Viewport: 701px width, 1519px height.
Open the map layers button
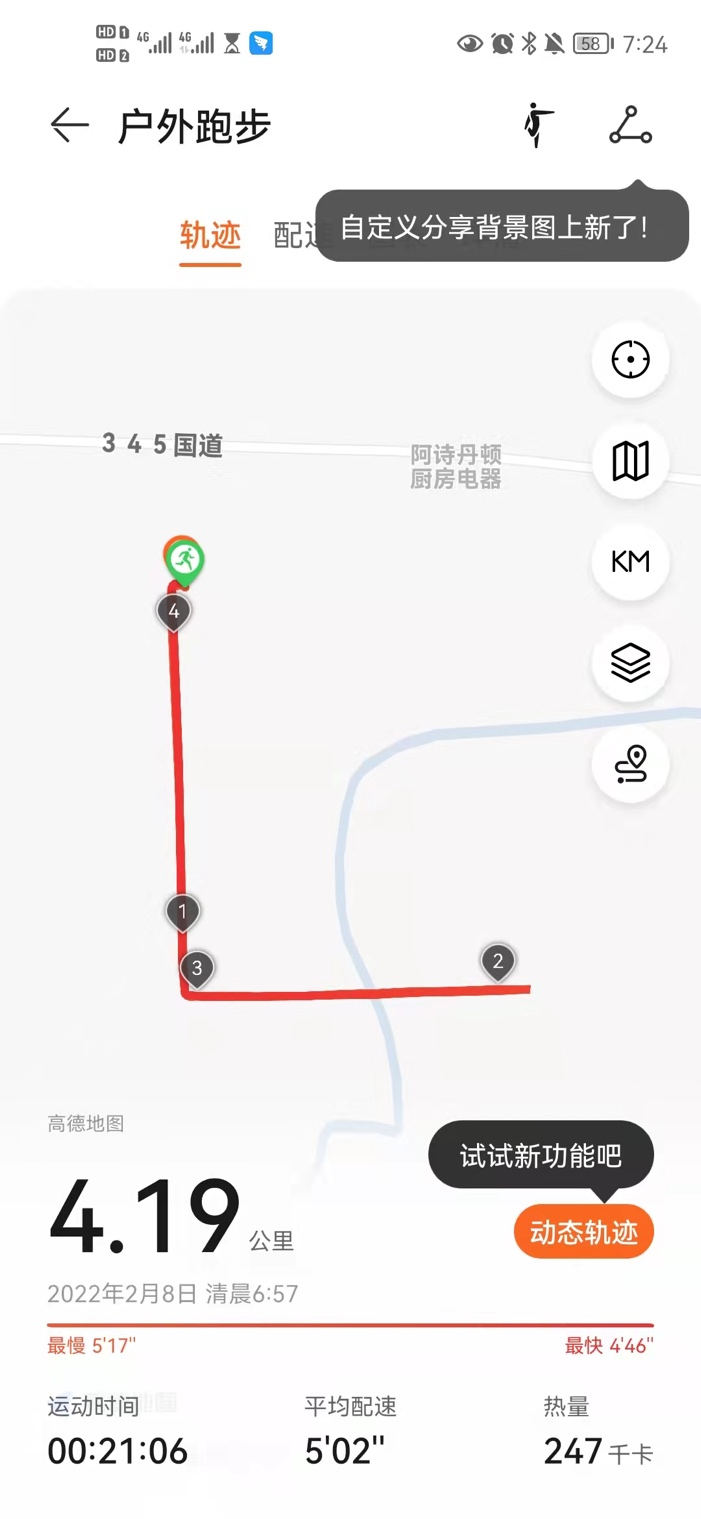(x=630, y=663)
